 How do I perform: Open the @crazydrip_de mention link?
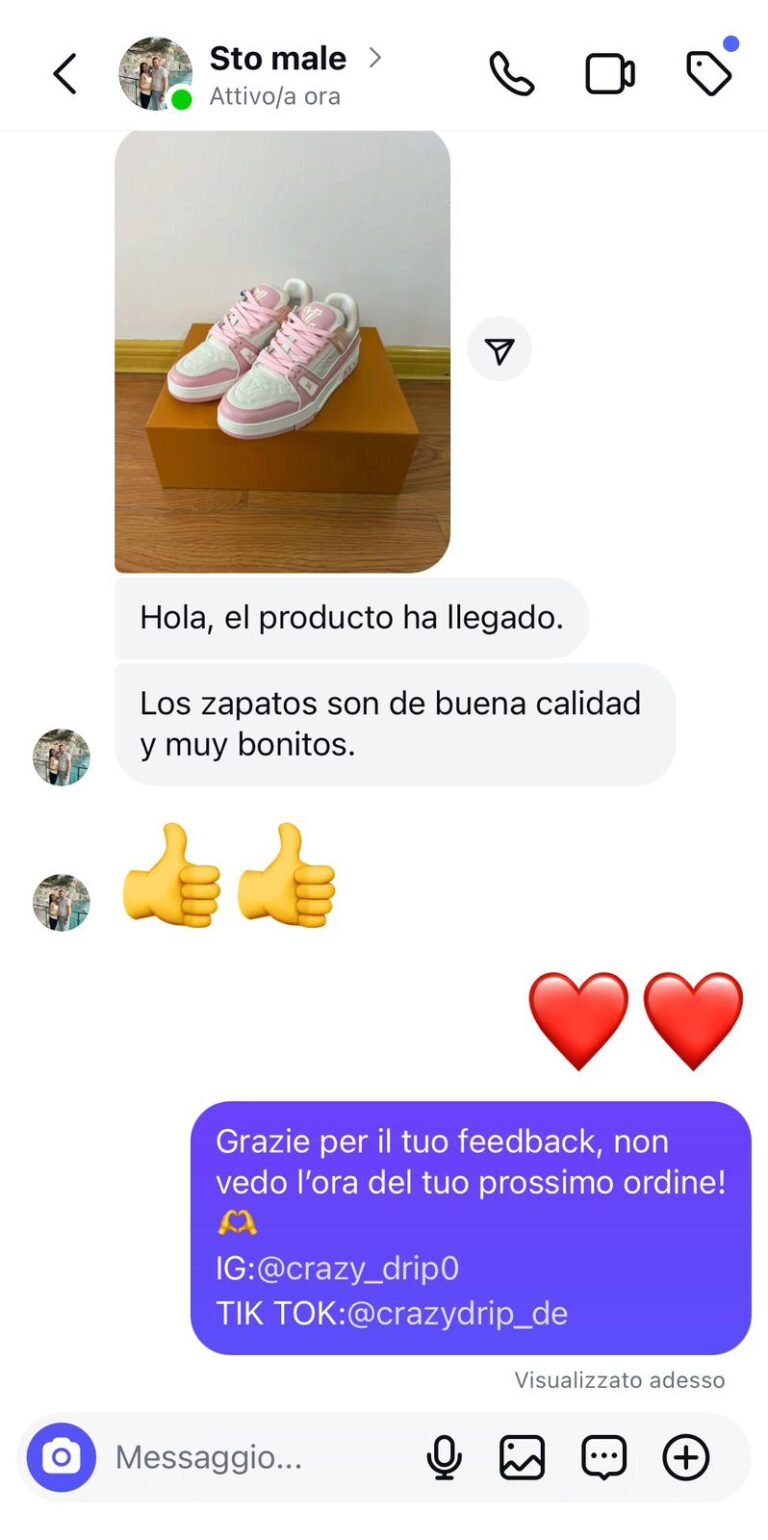tap(457, 1312)
